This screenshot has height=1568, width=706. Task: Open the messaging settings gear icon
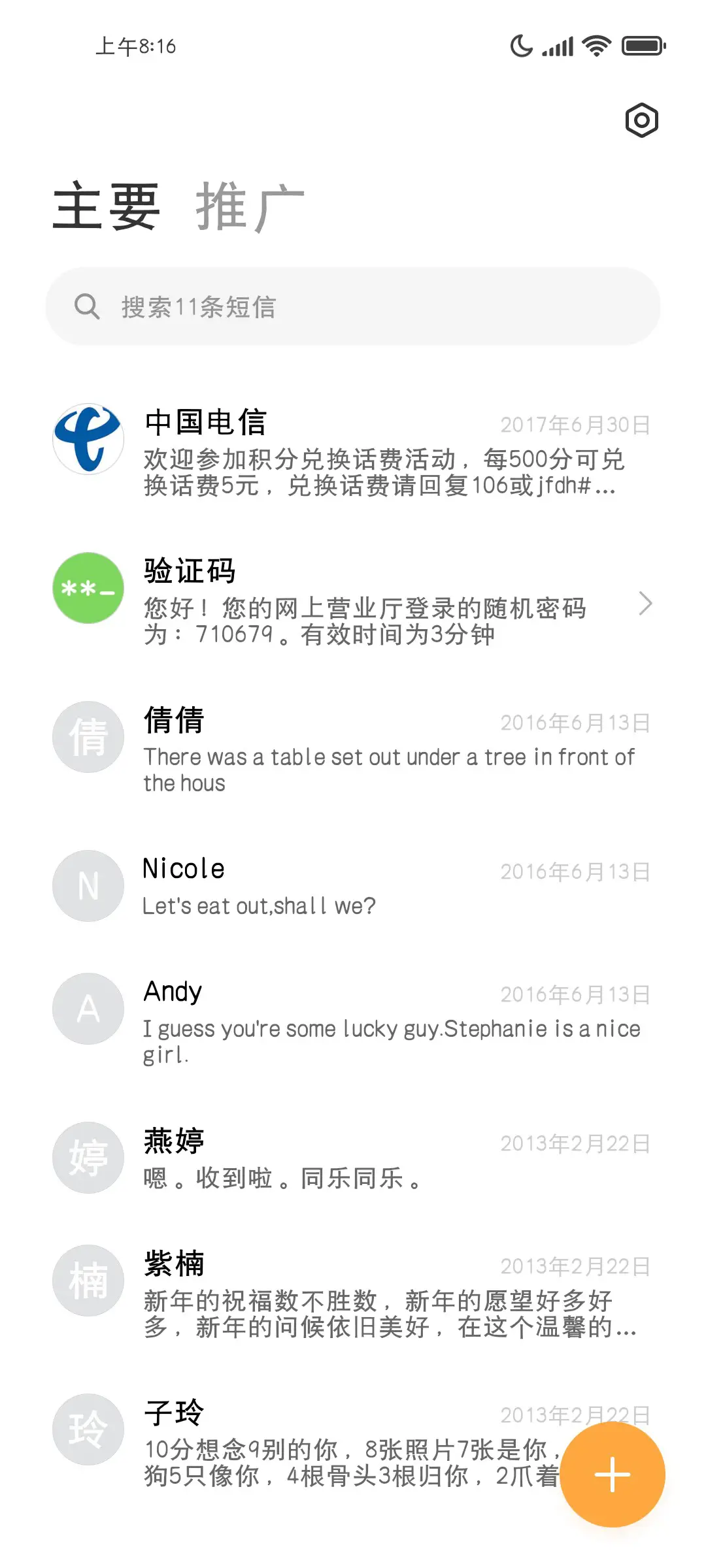[641, 120]
